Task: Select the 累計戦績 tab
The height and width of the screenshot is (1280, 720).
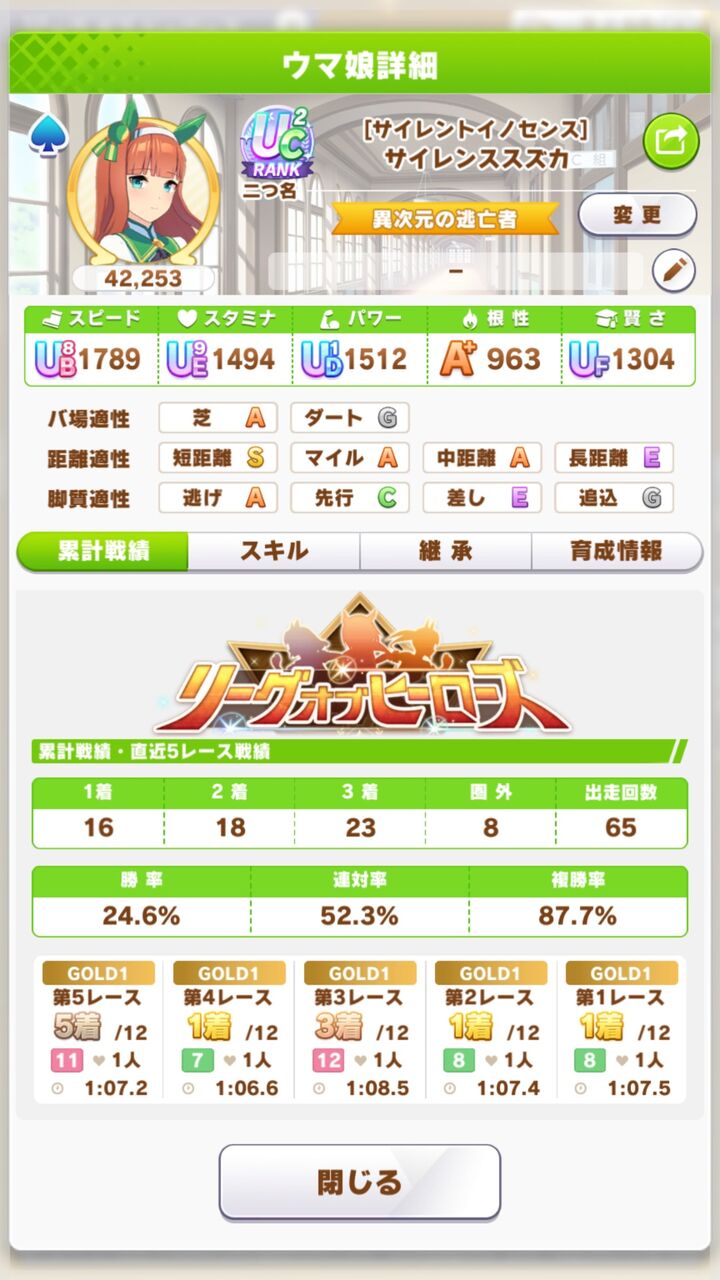Action: coord(103,551)
